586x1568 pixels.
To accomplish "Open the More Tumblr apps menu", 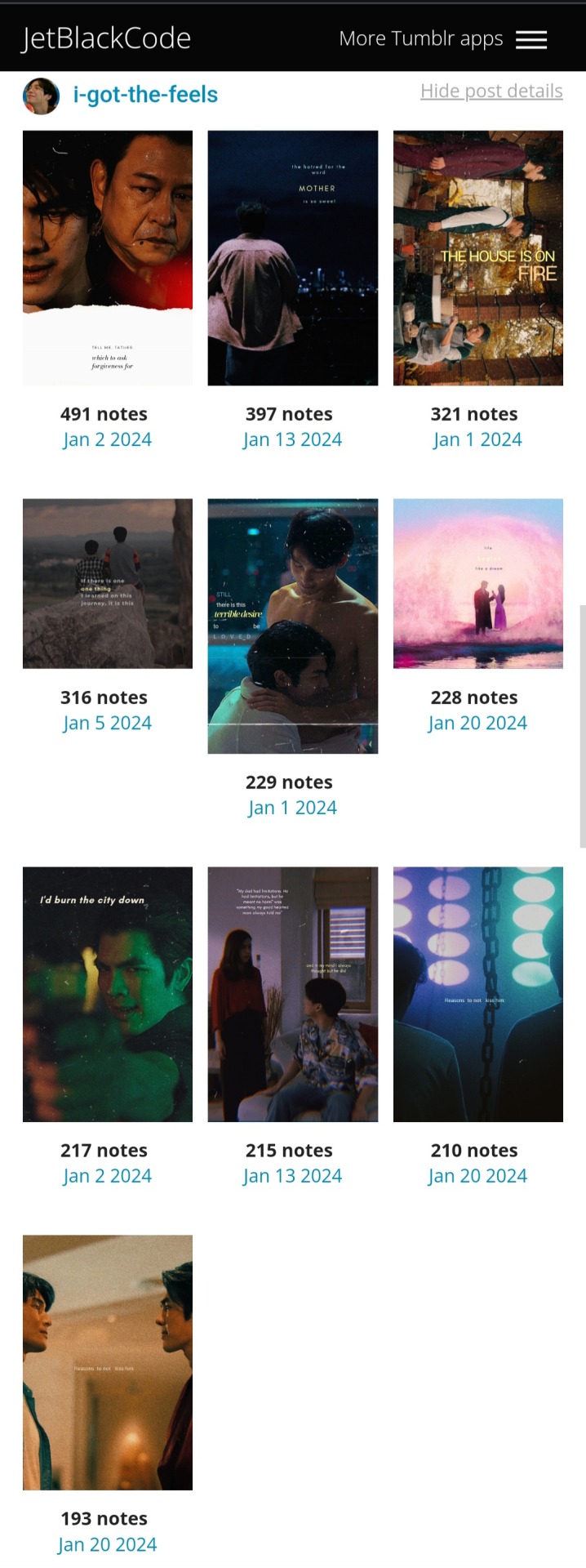I will click(x=420, y=39).
